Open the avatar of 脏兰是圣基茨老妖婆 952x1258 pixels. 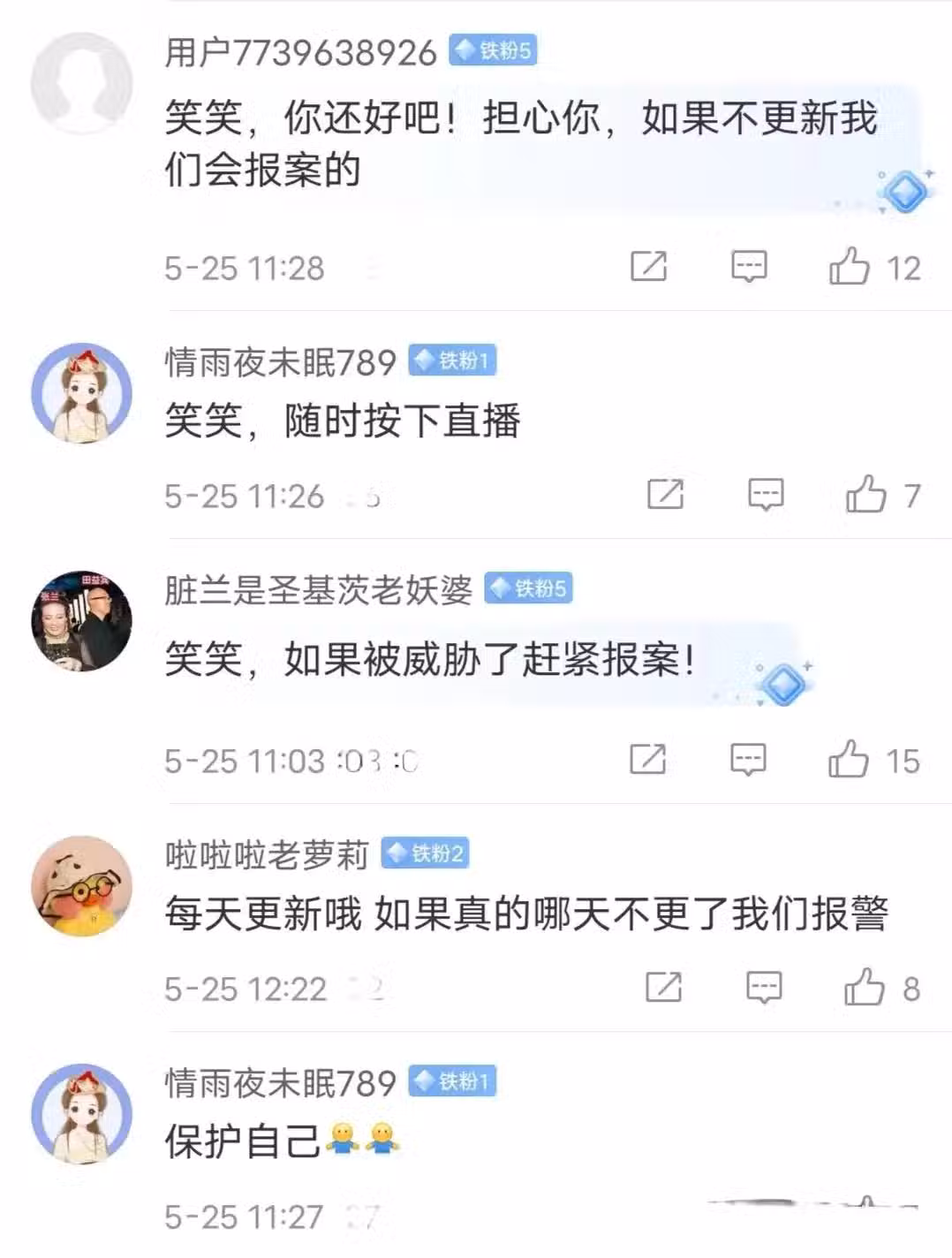81,621
